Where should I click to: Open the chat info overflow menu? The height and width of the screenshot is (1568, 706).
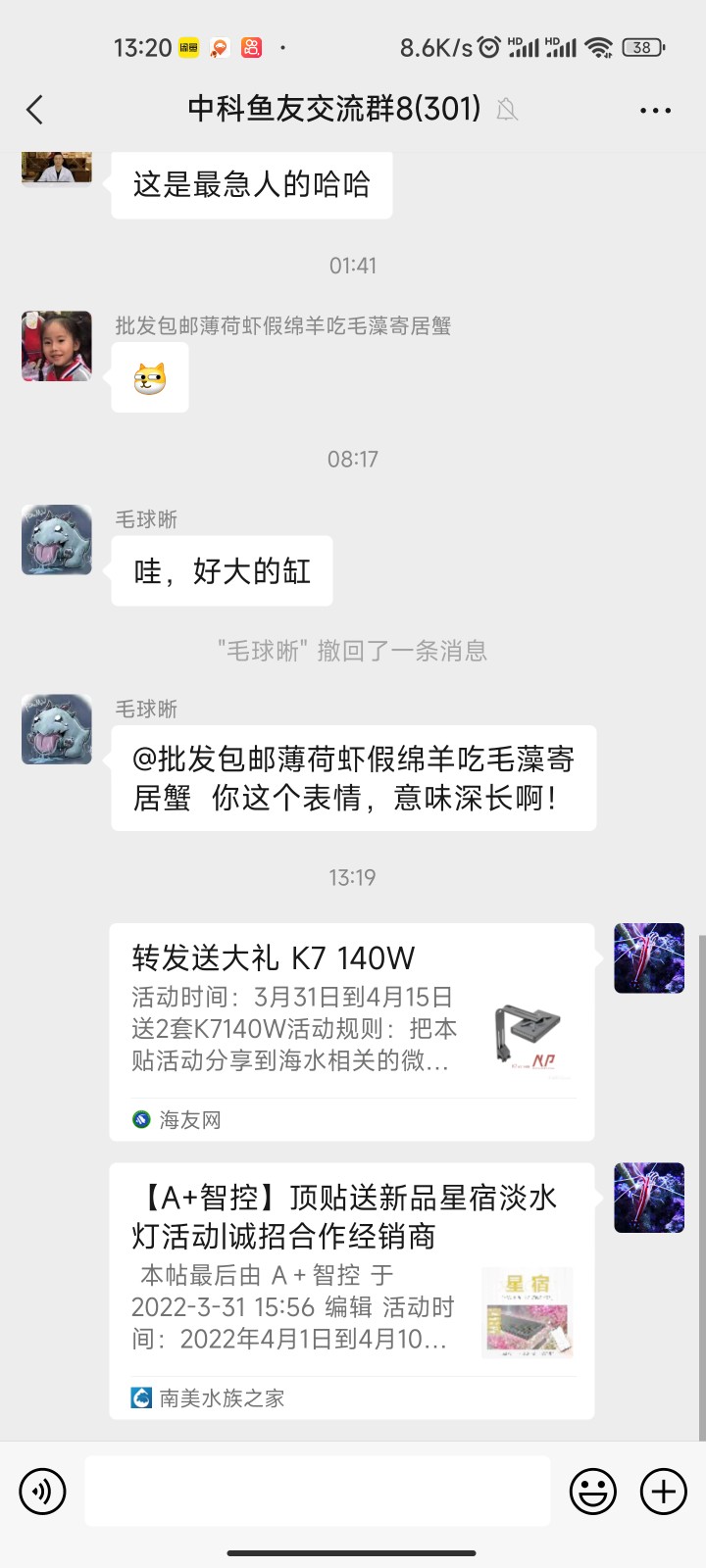pos(655,110)
